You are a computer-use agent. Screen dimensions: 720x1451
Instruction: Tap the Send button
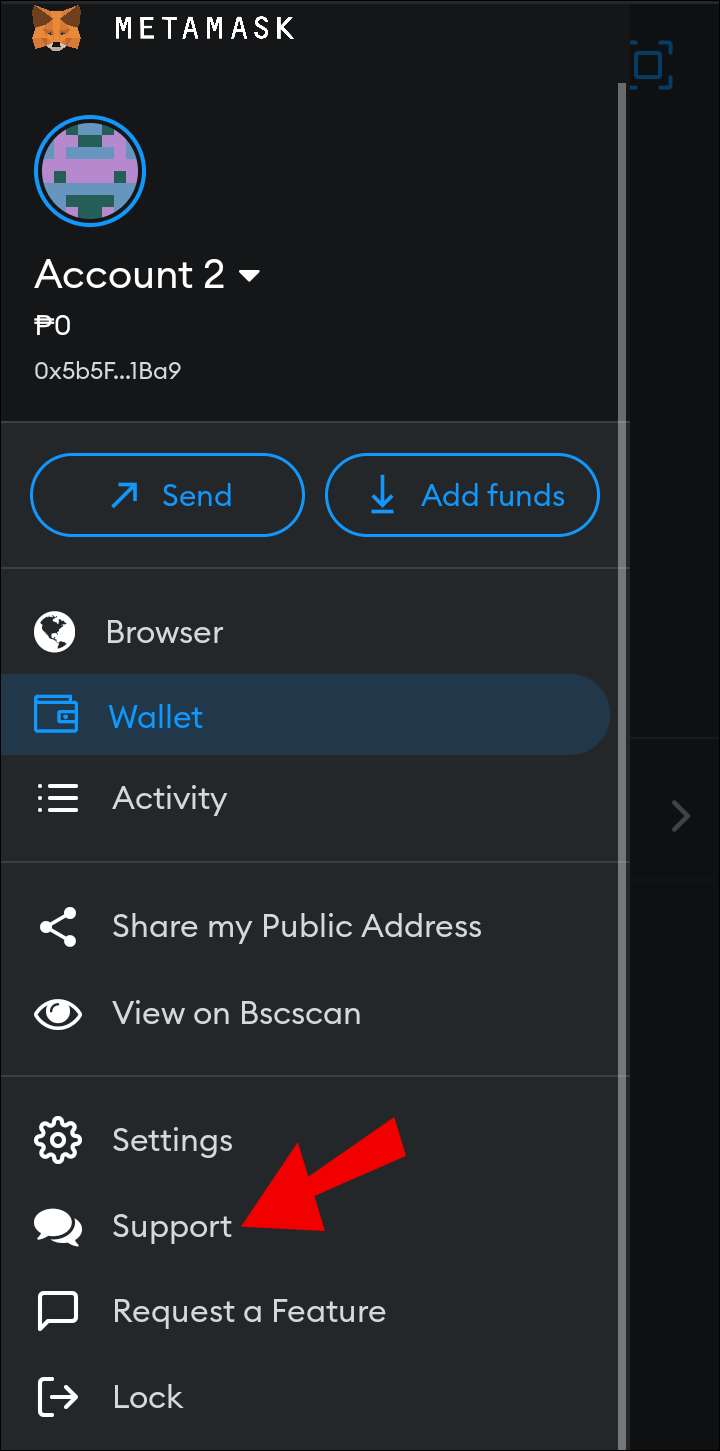coord(167,495)
